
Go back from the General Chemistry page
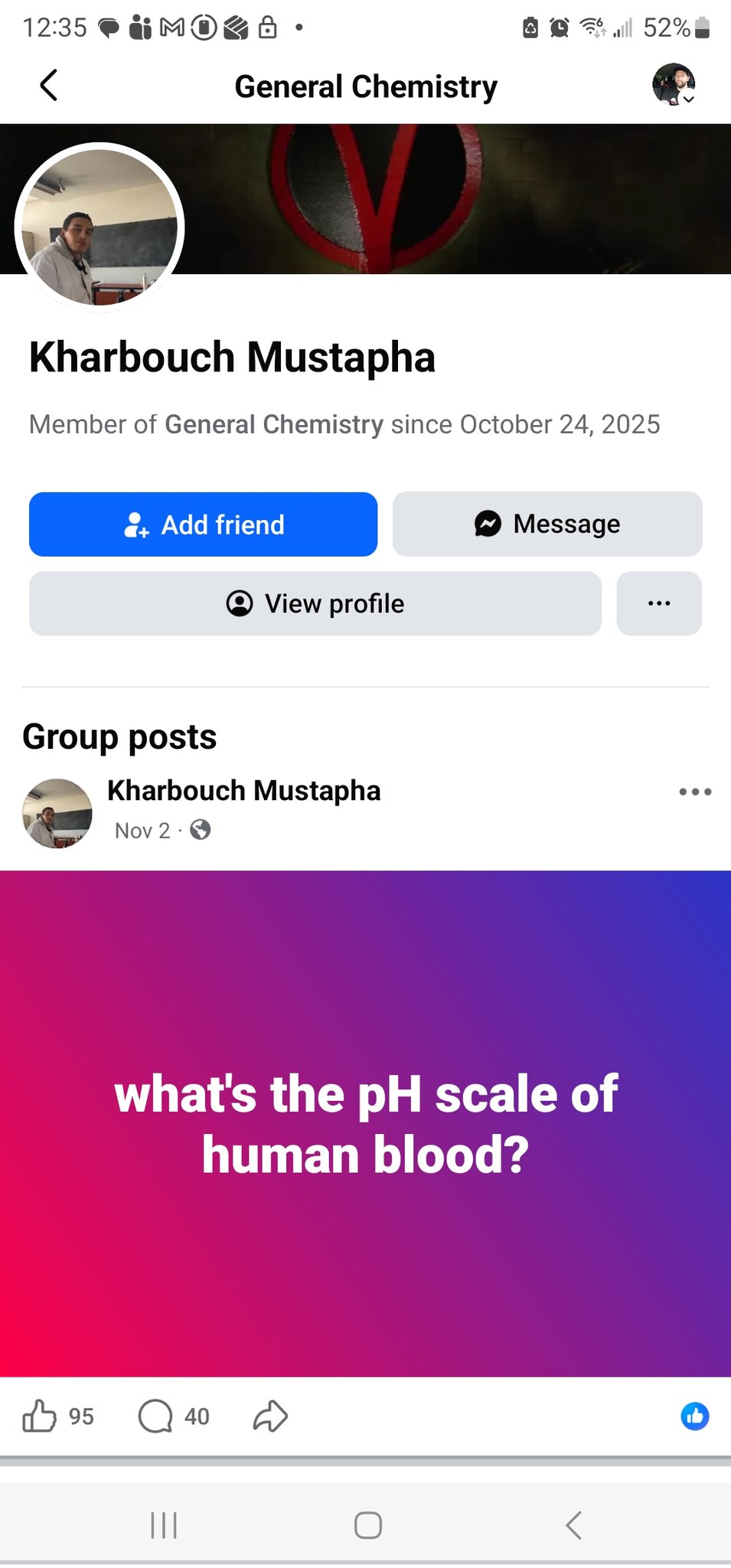[x=49, y=86]
